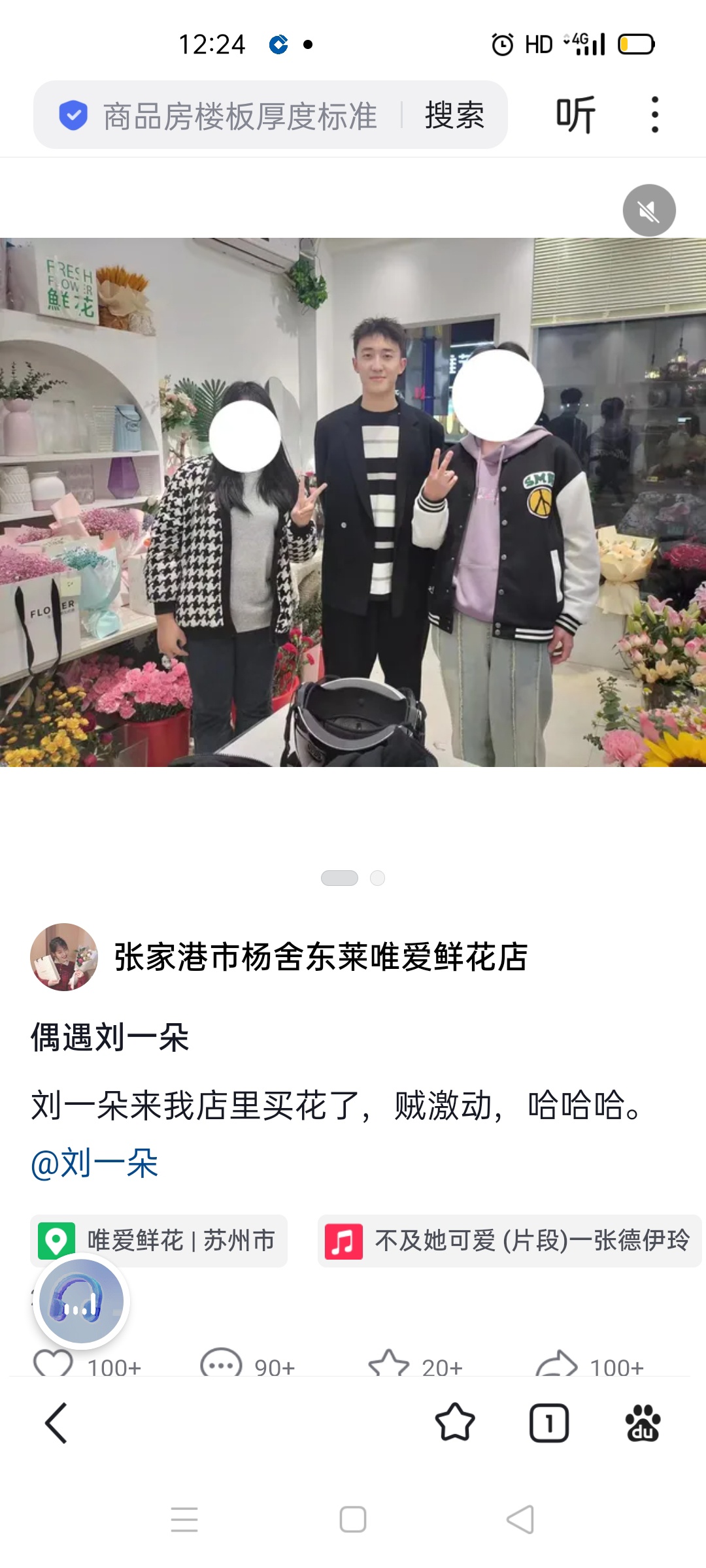
Task: Open the floating headphone audio assistant
Action: [x=81, y=1301]
